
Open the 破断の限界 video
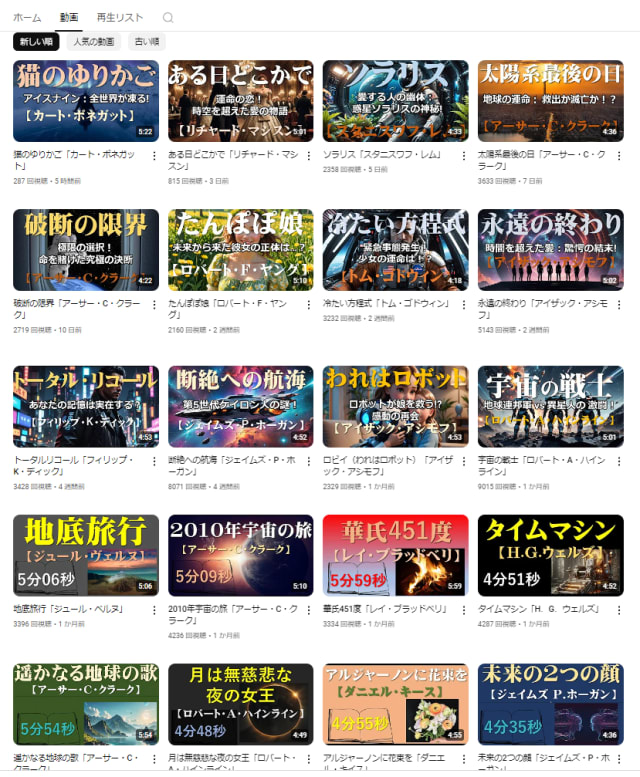(86, 249)
